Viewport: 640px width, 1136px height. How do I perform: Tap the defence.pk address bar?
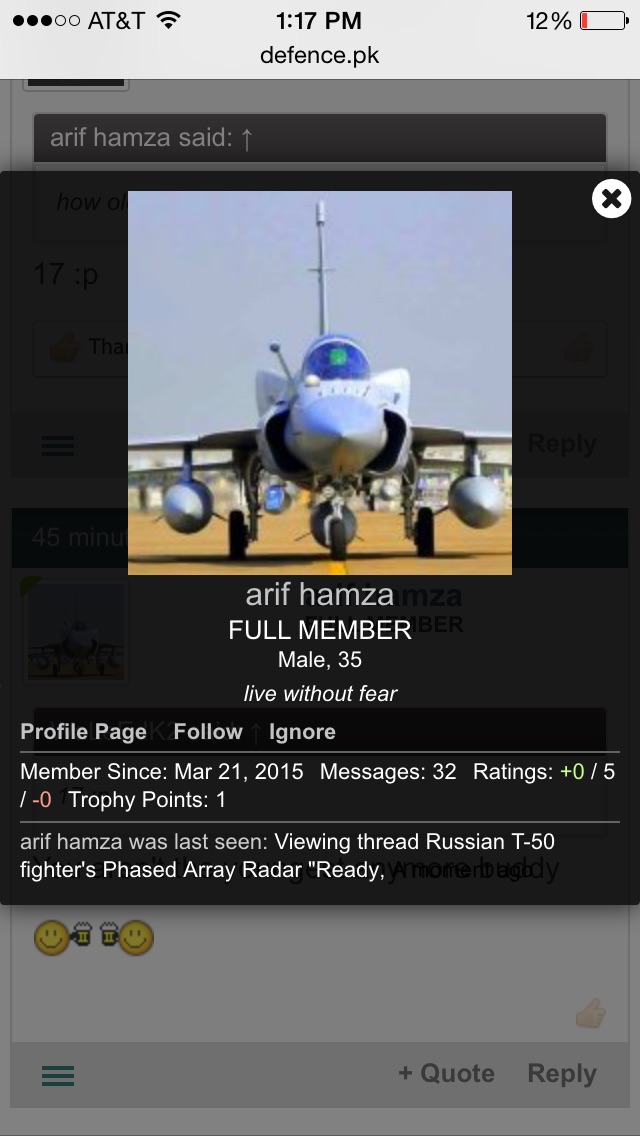pyautogui.click(x=320, y=55)
